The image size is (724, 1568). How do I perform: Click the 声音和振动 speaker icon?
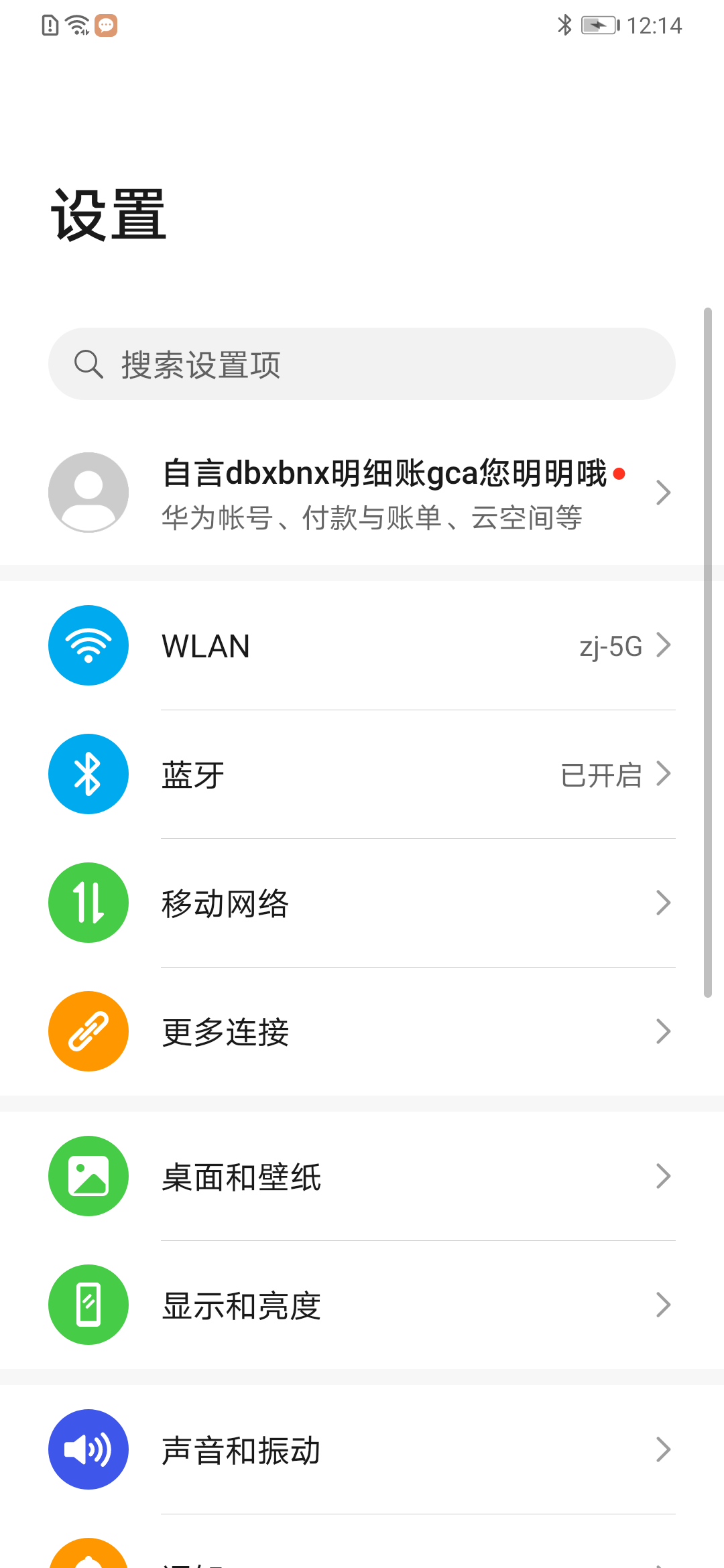click(x=88, y=1449)
